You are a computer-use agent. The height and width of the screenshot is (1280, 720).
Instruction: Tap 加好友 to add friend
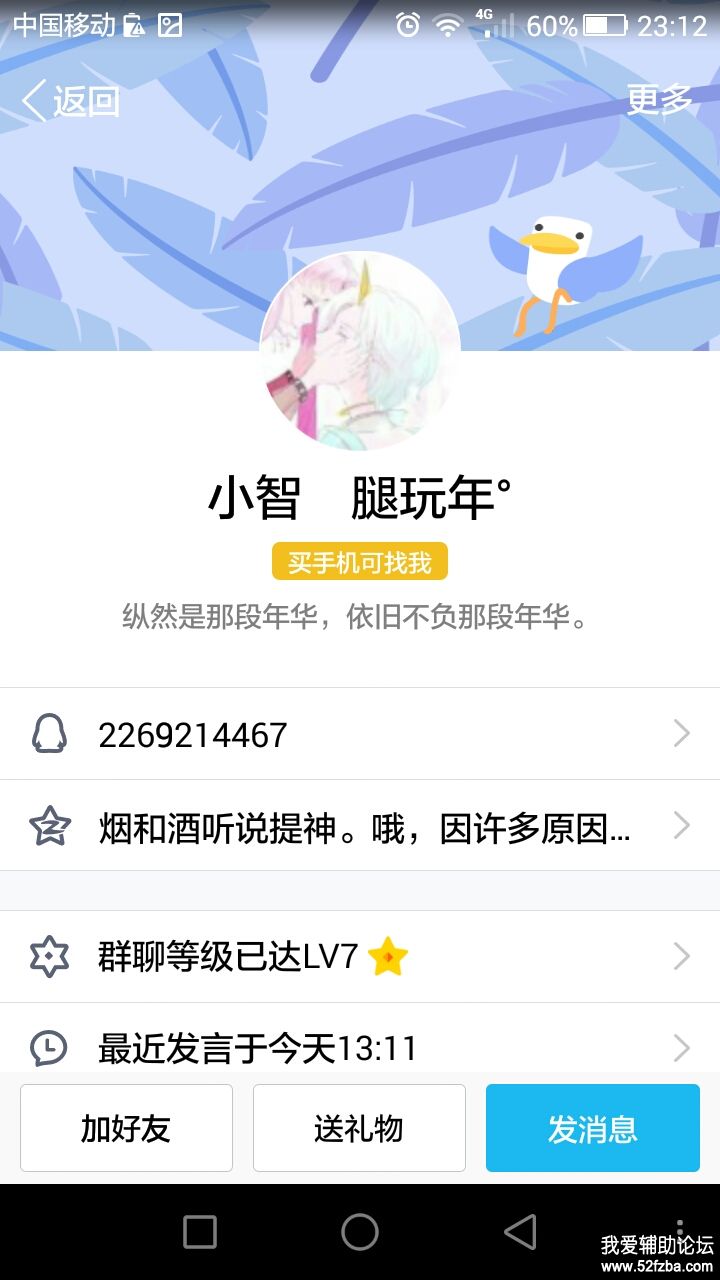(126, 1128)
